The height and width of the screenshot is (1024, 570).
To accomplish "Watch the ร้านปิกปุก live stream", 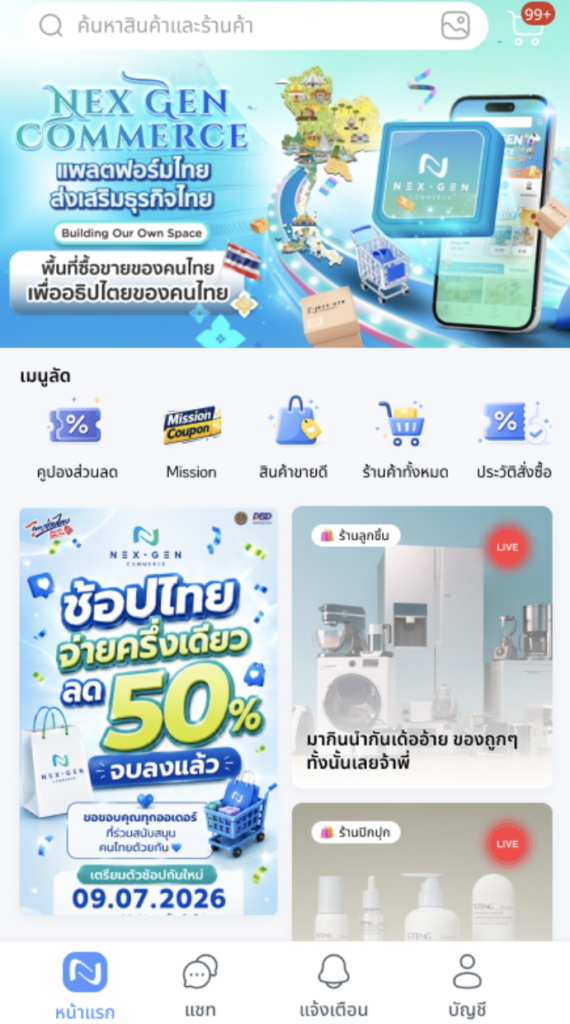I will tap(422, 872).
